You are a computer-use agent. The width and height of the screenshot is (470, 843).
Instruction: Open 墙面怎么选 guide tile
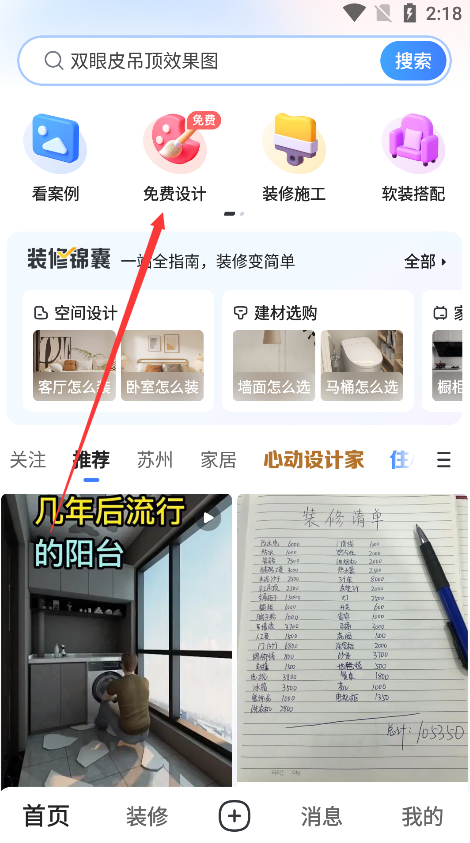pos(274,366)
